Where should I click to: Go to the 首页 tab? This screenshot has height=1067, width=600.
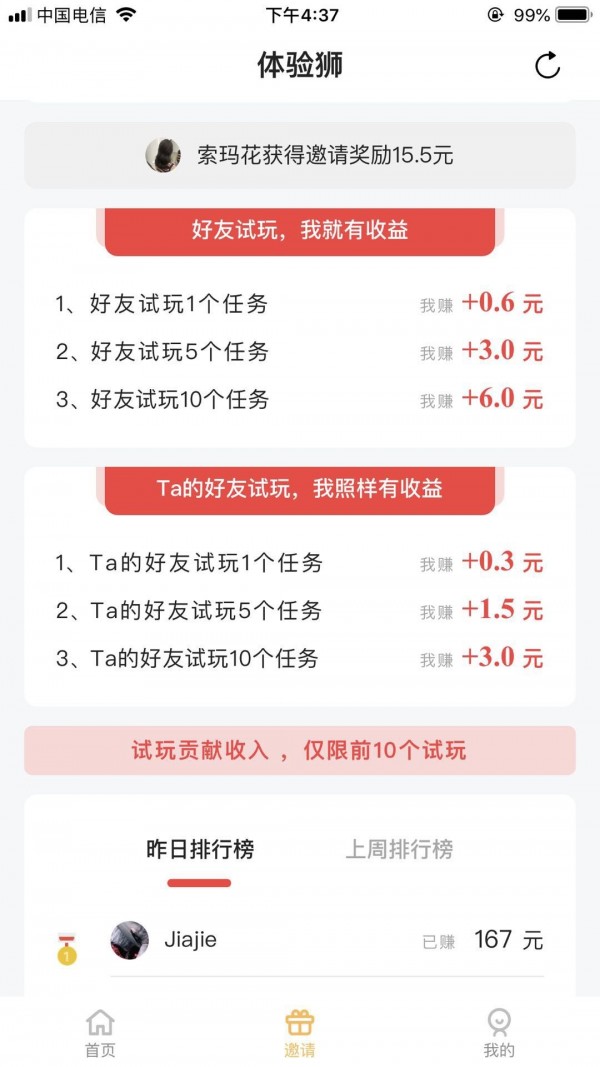tap(100, 1032)
